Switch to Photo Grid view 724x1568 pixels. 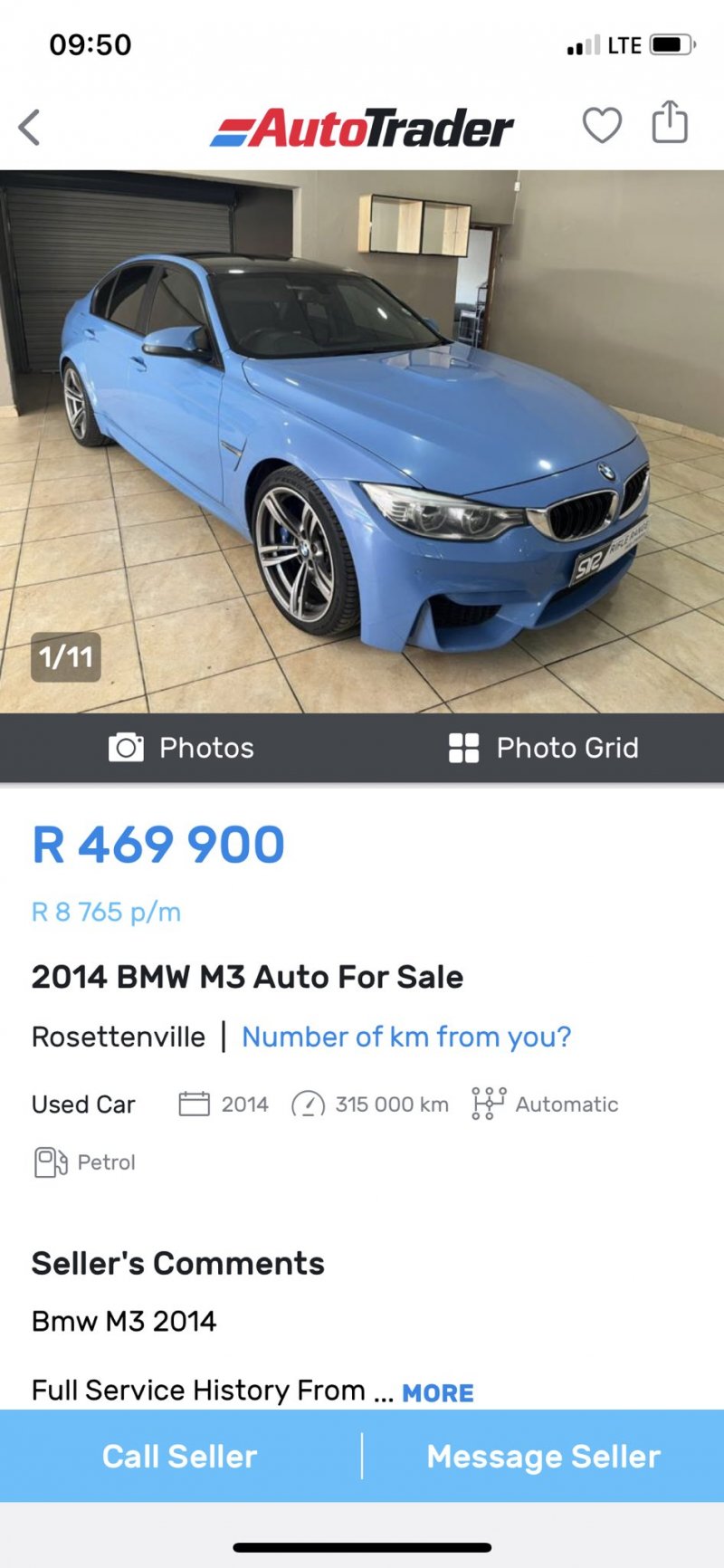544,748
